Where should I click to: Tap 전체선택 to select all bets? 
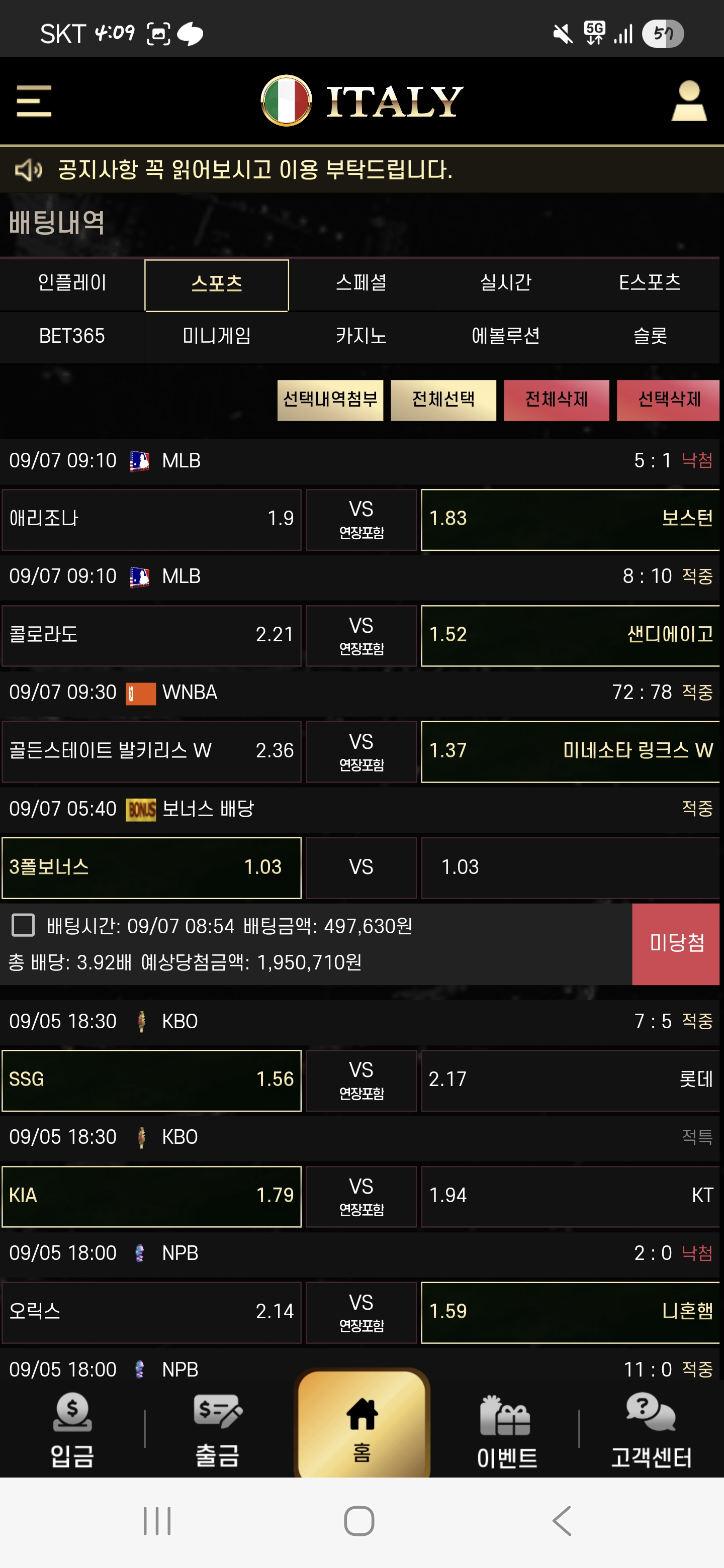pos(443,400)
